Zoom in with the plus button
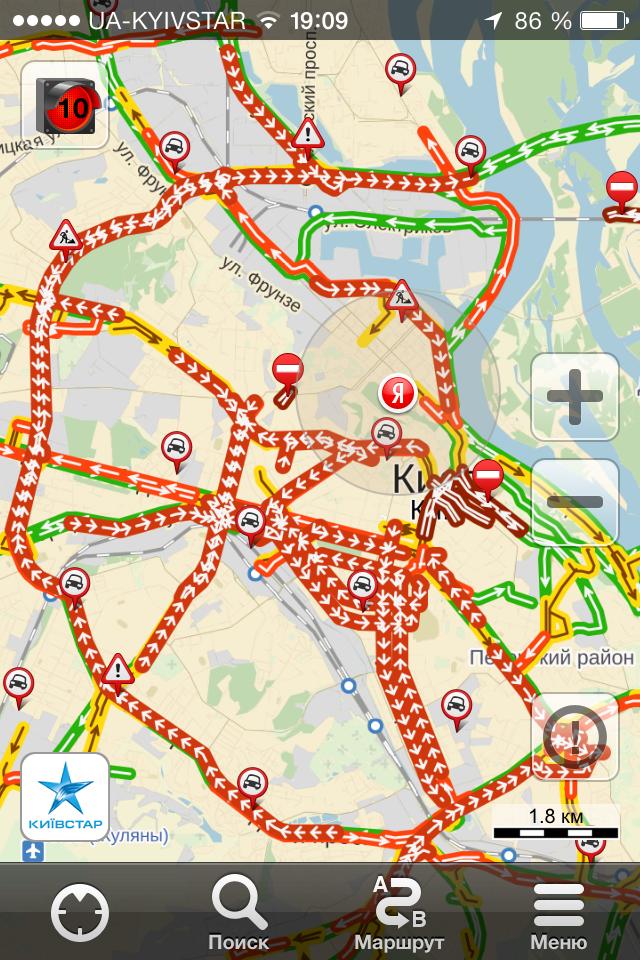This screenshot has height=960, width=640. tap(575, 397)
